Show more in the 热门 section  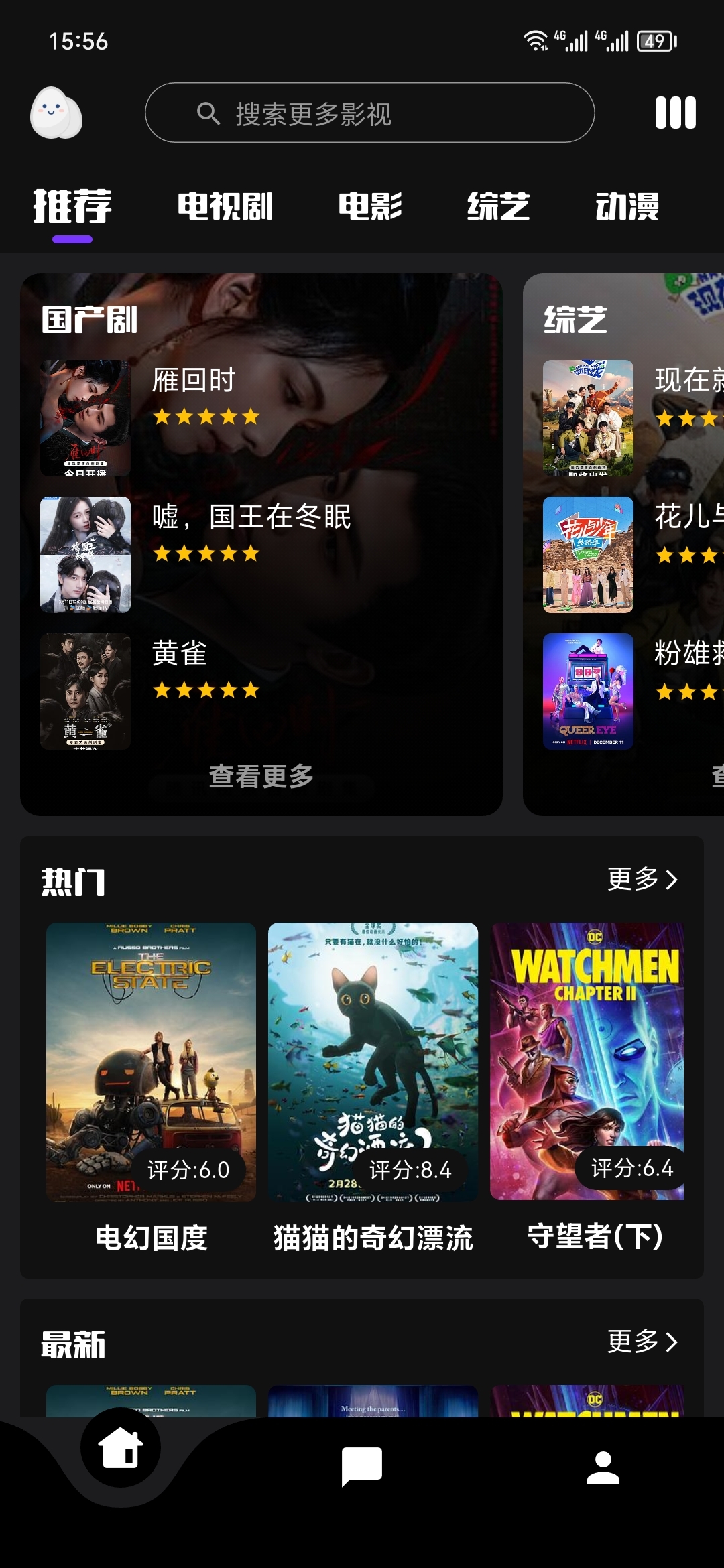coord(642,879)
